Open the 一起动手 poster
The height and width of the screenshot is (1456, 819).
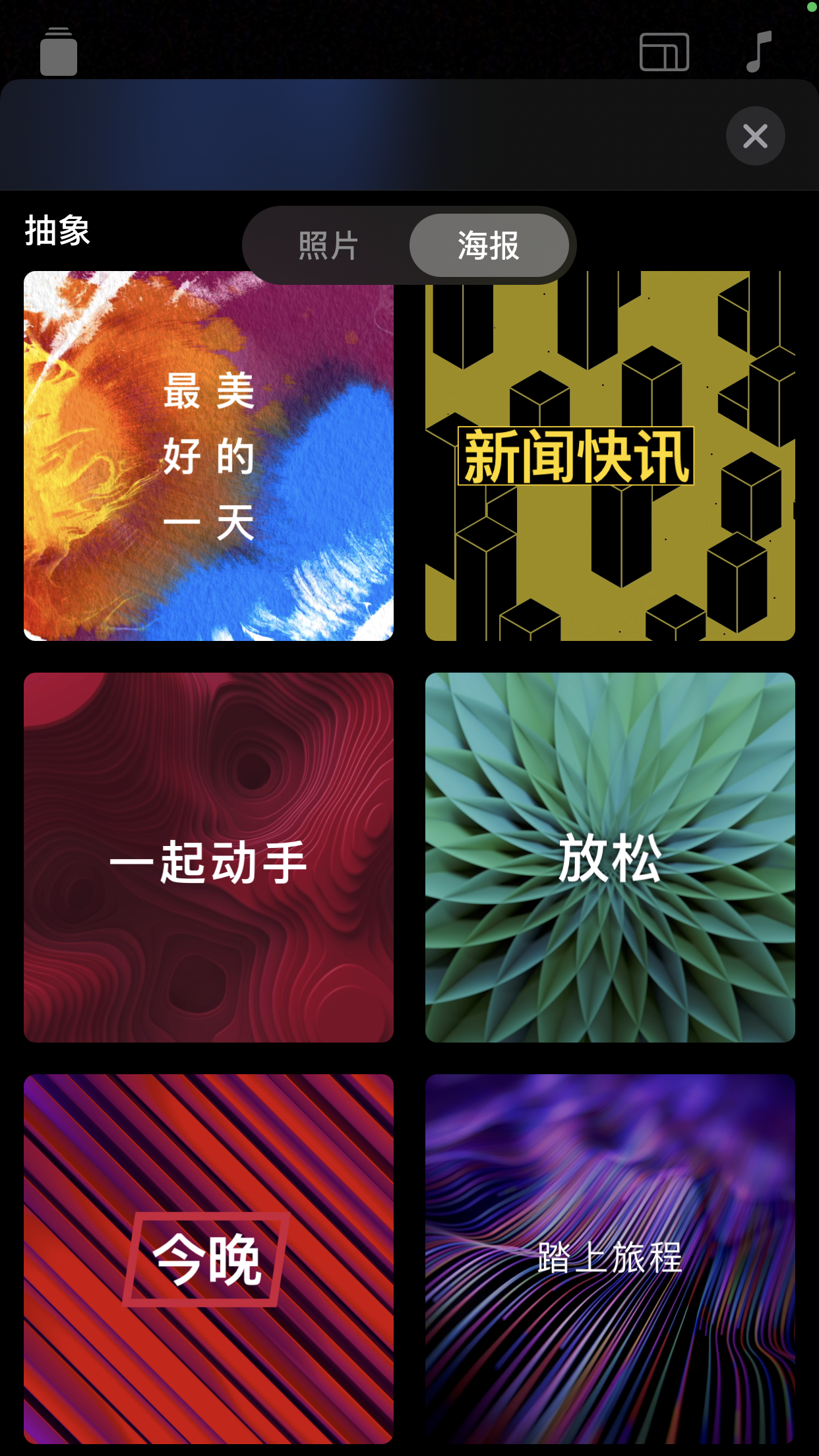click(208, 857)
